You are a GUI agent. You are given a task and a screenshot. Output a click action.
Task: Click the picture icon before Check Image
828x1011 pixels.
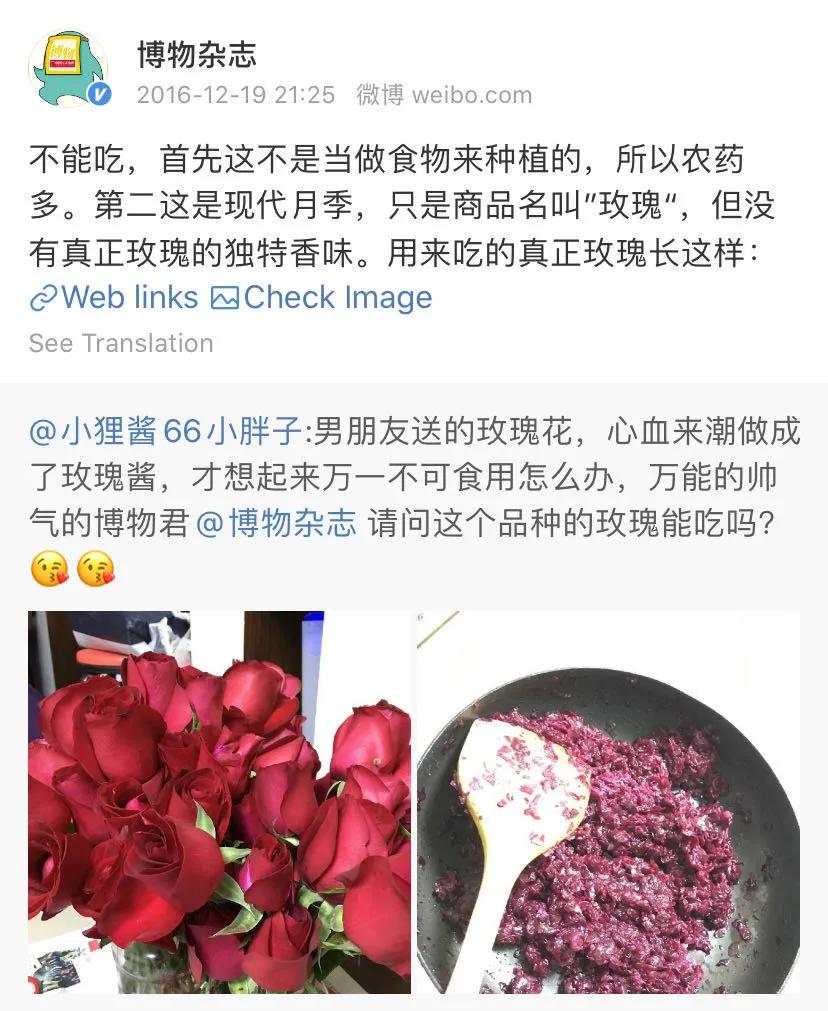point(224,297)
